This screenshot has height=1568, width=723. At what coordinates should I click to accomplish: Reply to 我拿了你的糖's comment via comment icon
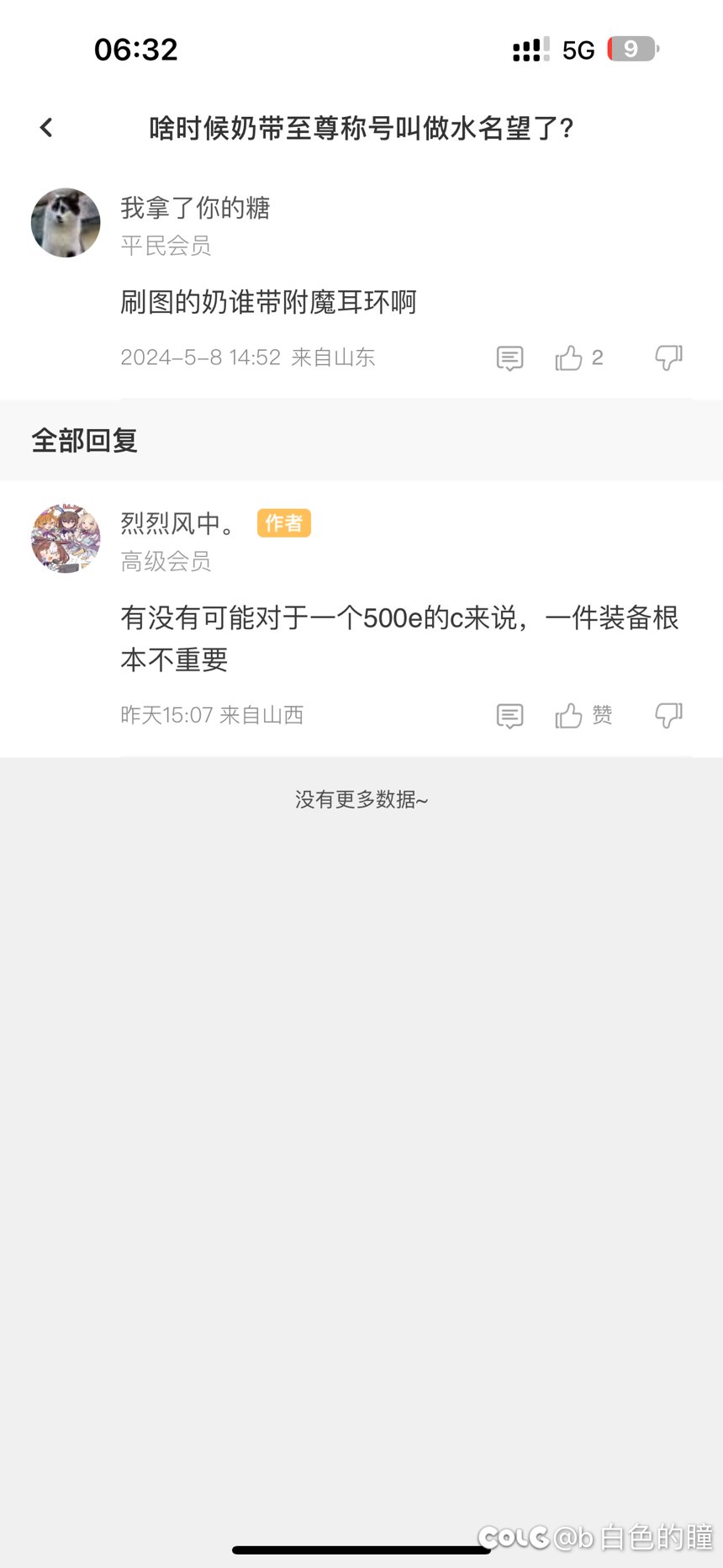click(509, 358)
